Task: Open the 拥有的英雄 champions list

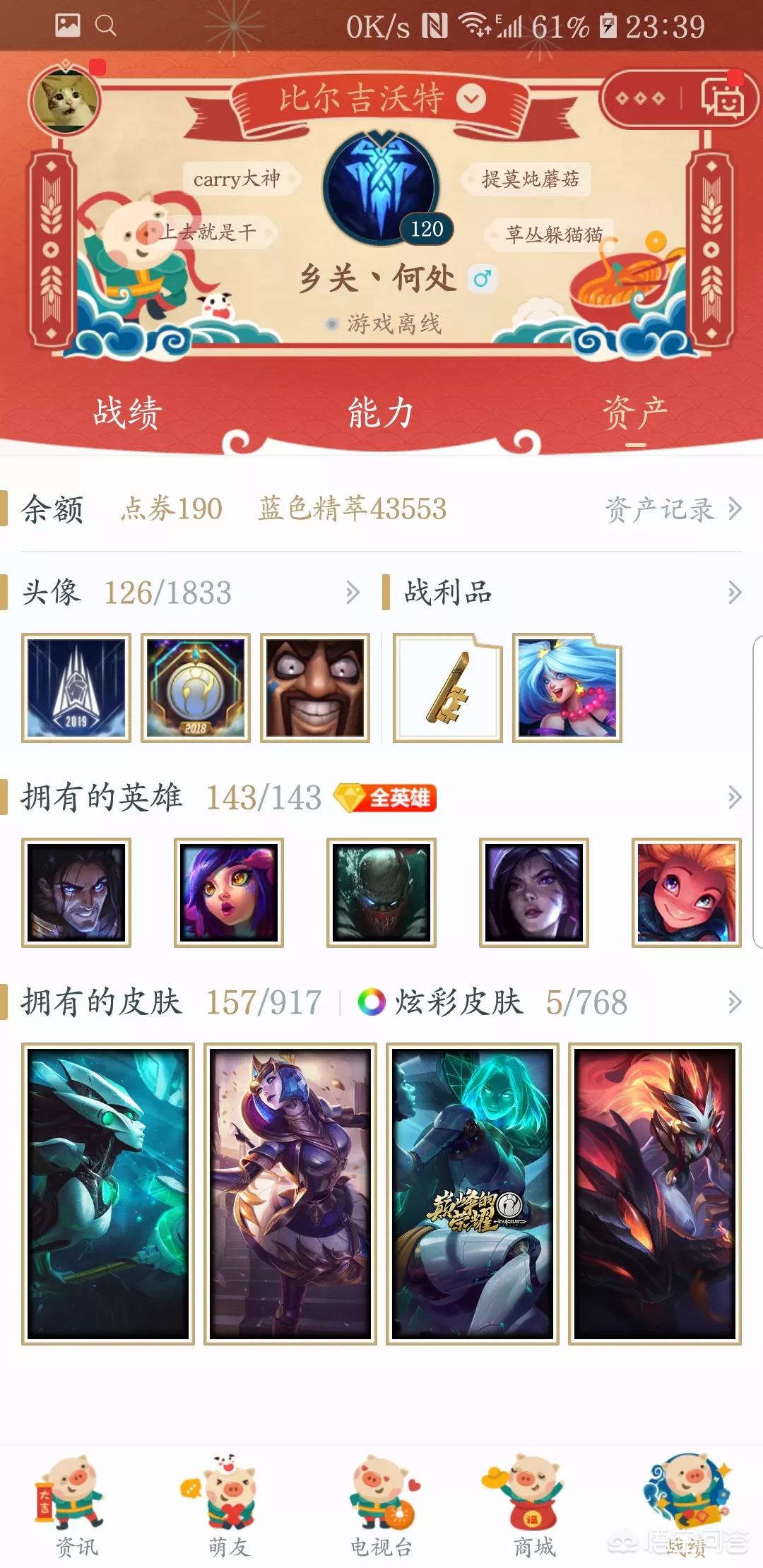Action: pyautogui.click(x=734, y=797)
